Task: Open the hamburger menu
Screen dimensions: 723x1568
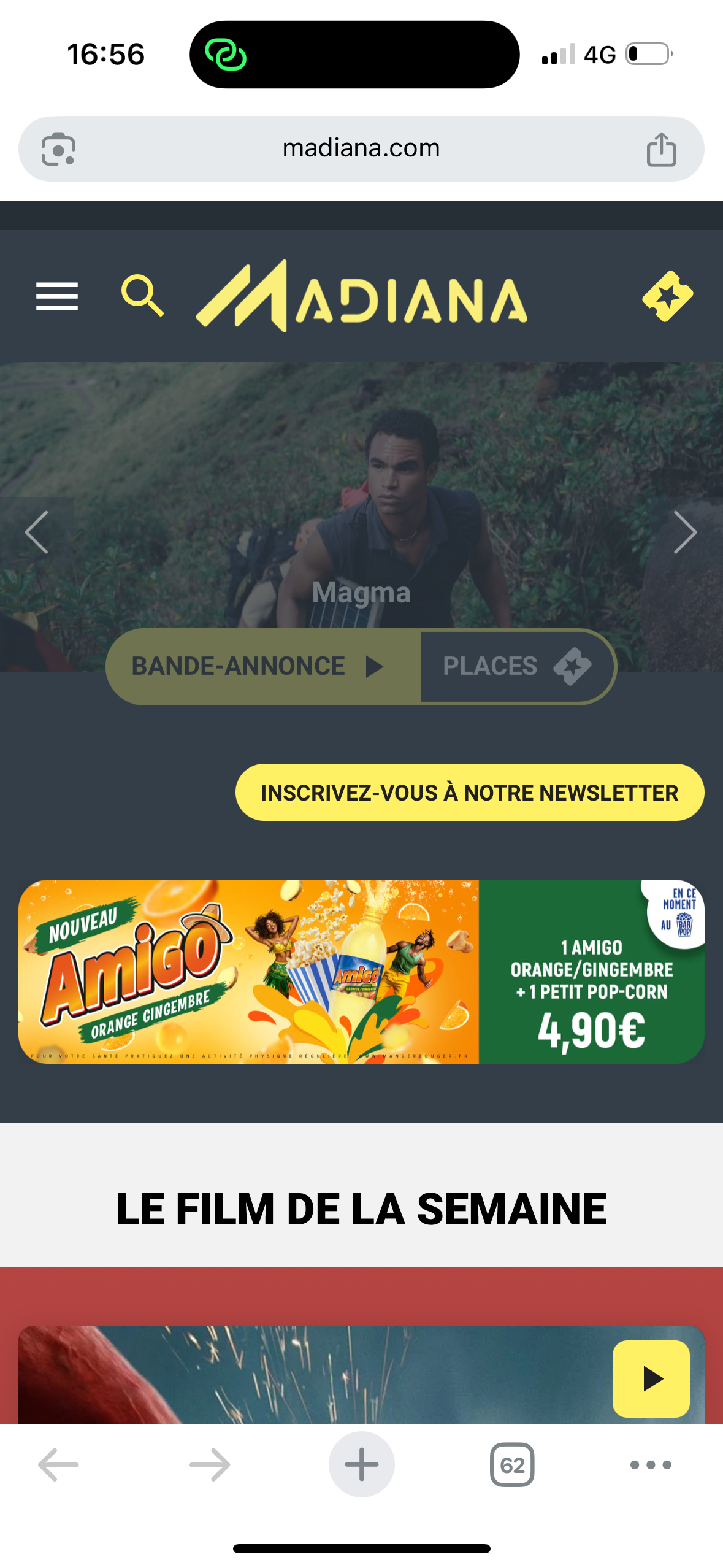Action: pyautogui.click(x=57, y=296)
